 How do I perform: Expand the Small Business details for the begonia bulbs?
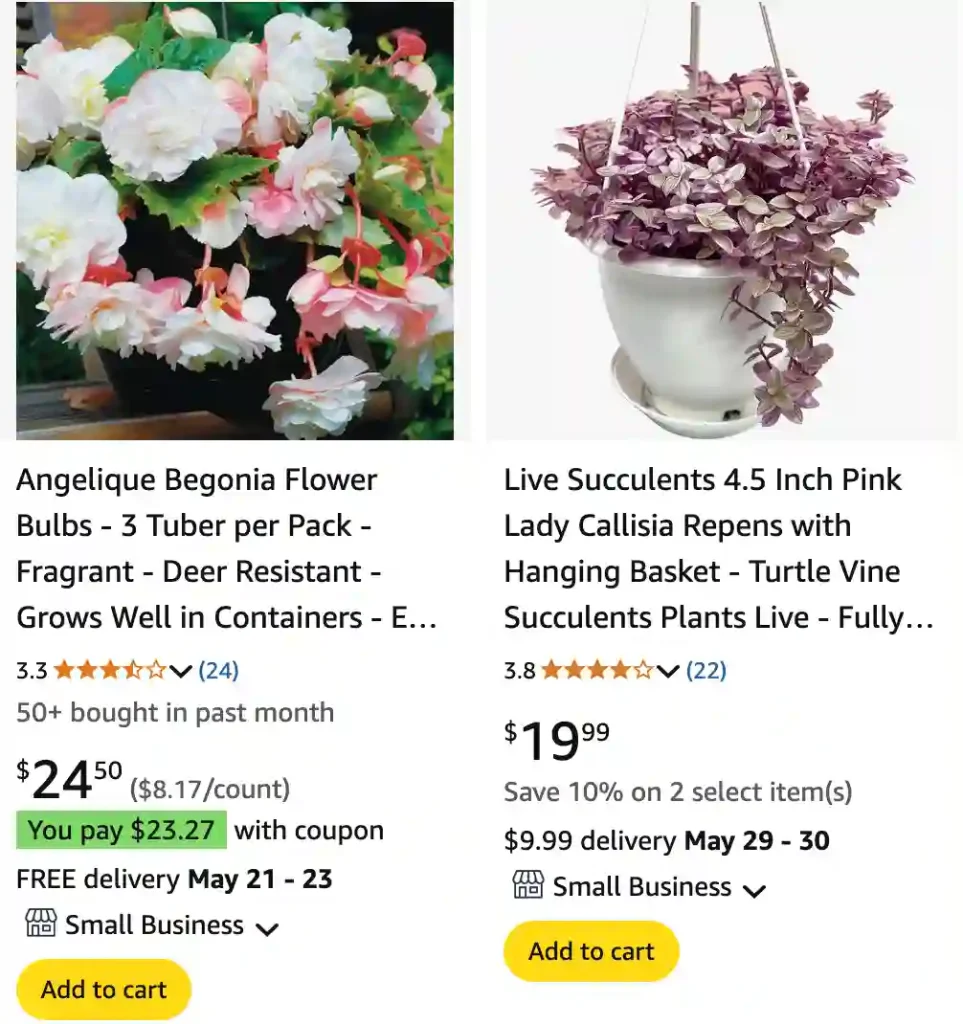click(x=267, y=928)
